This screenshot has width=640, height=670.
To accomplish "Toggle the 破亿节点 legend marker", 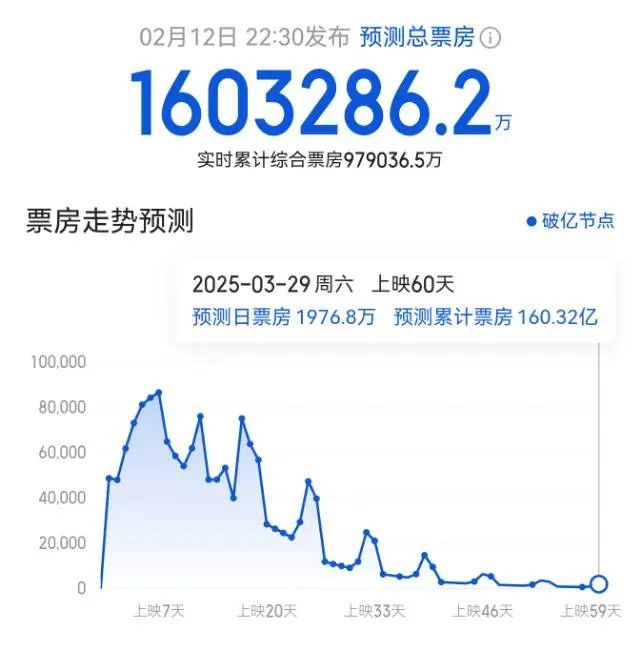I will click(x=570, y=221).
